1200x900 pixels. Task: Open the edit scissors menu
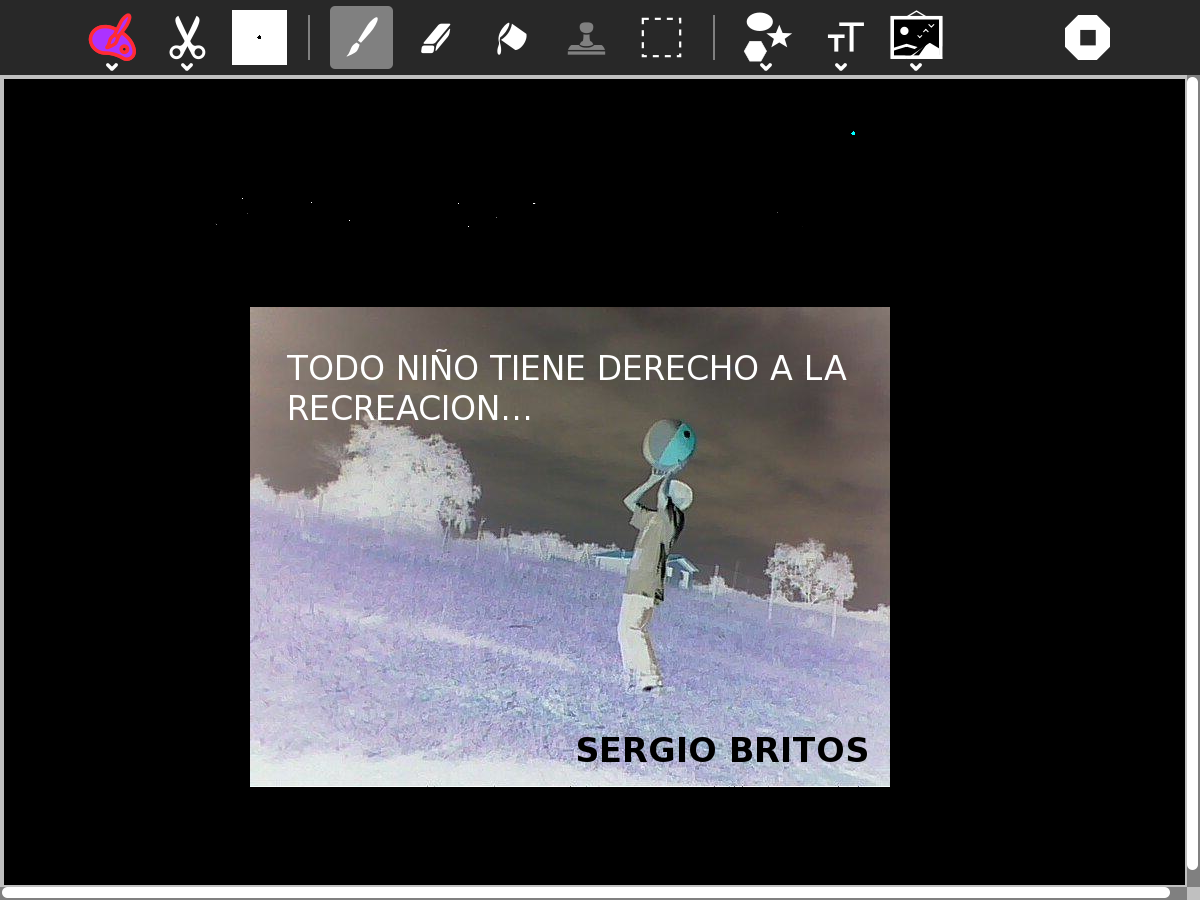pyautogui.click(x=186, y=38)
